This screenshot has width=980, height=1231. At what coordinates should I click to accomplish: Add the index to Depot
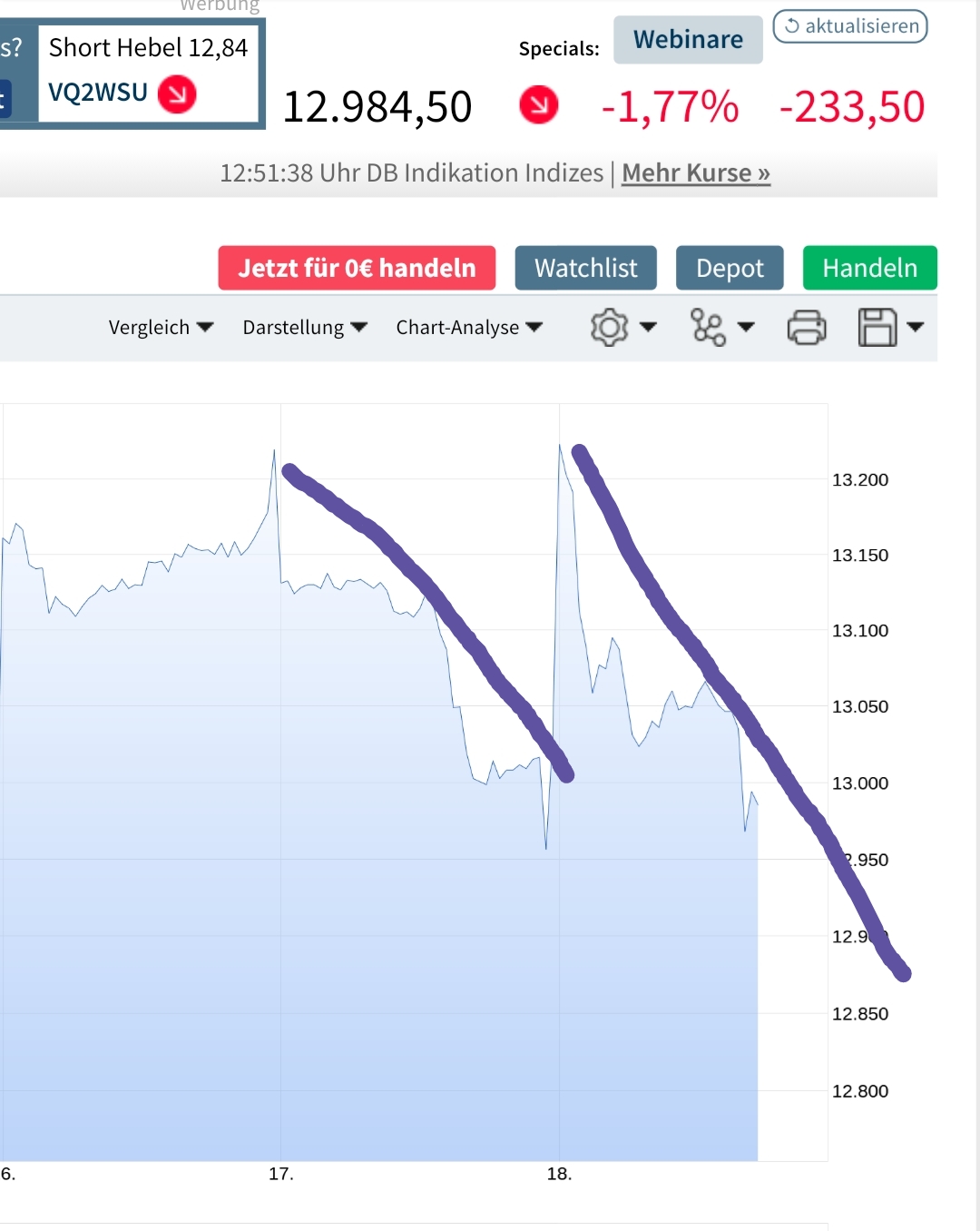(730, 268)
